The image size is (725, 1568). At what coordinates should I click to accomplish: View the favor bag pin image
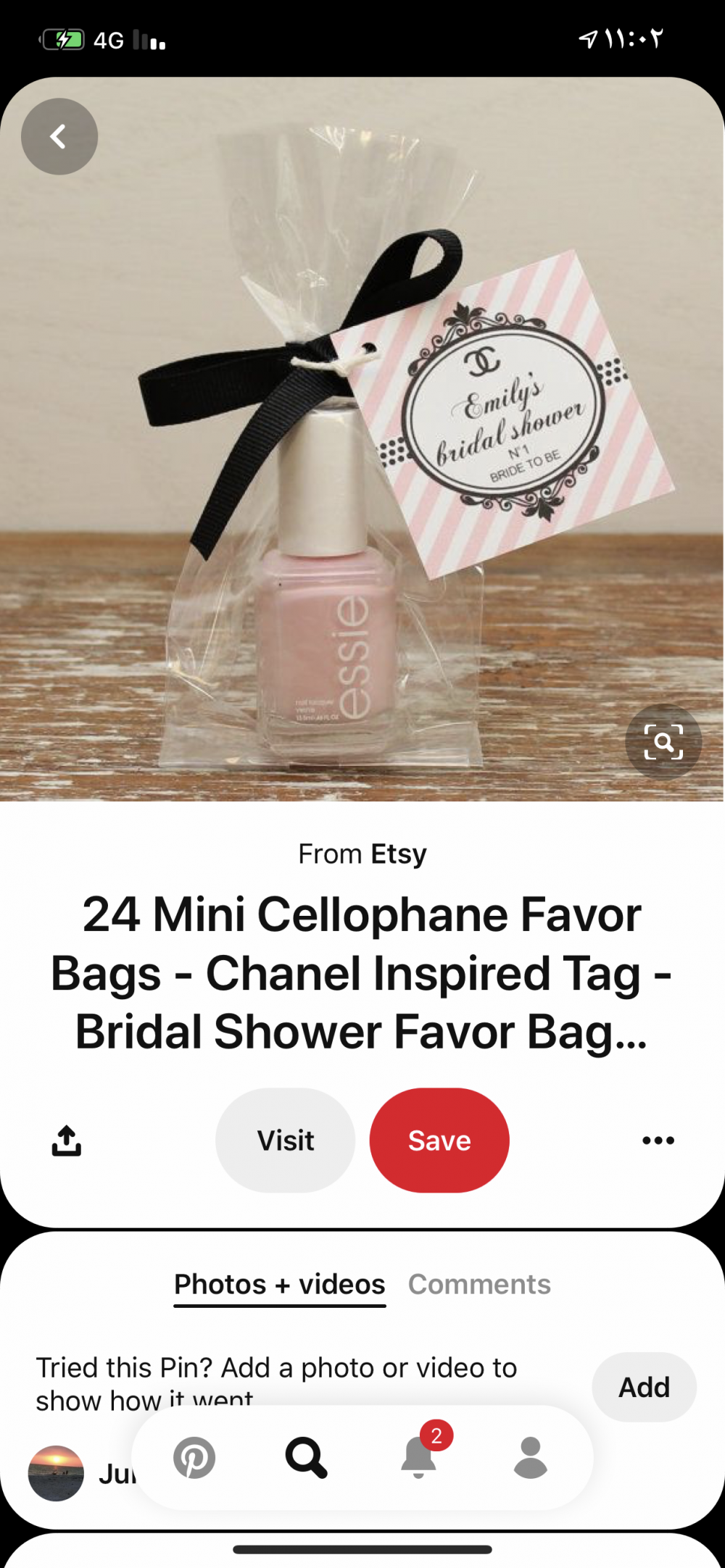(x=362, y=439)
